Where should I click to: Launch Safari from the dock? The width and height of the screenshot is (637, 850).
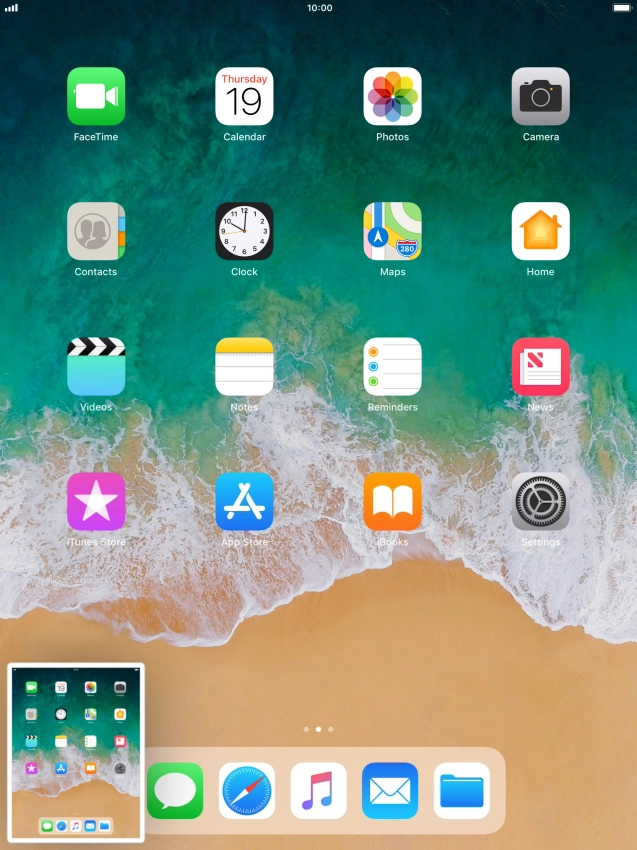click(247, 791)
